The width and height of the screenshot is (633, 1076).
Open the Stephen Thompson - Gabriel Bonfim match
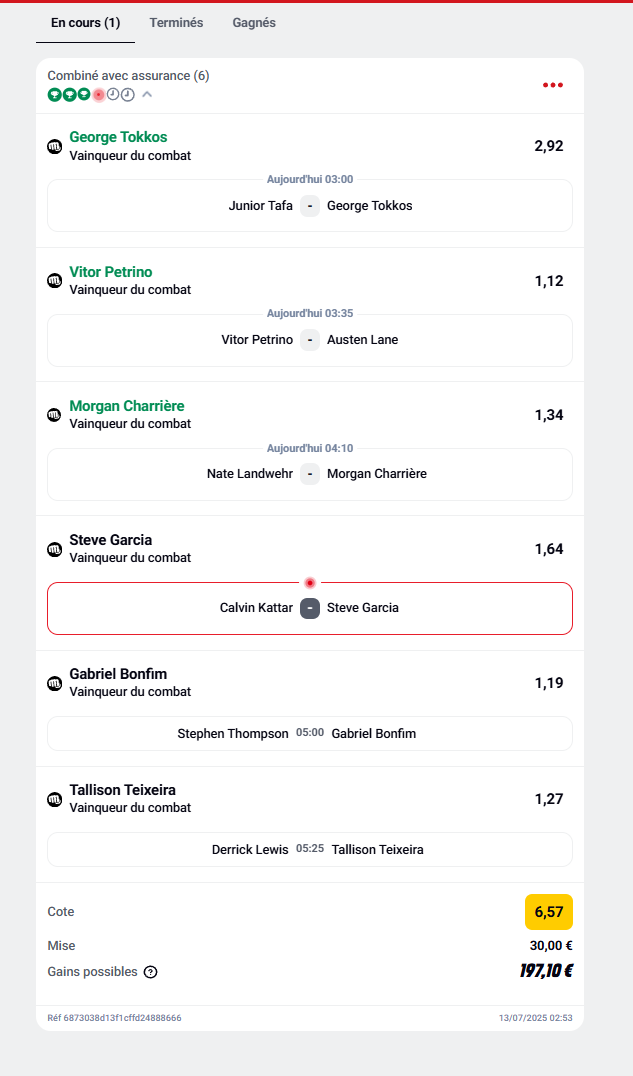[310, 734]
